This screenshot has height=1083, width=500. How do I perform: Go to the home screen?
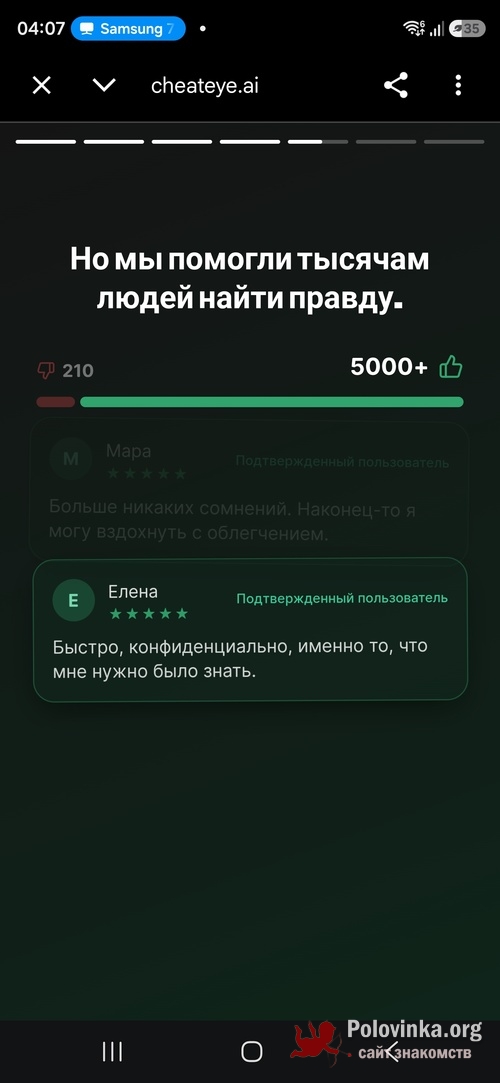click(251, 1051)
